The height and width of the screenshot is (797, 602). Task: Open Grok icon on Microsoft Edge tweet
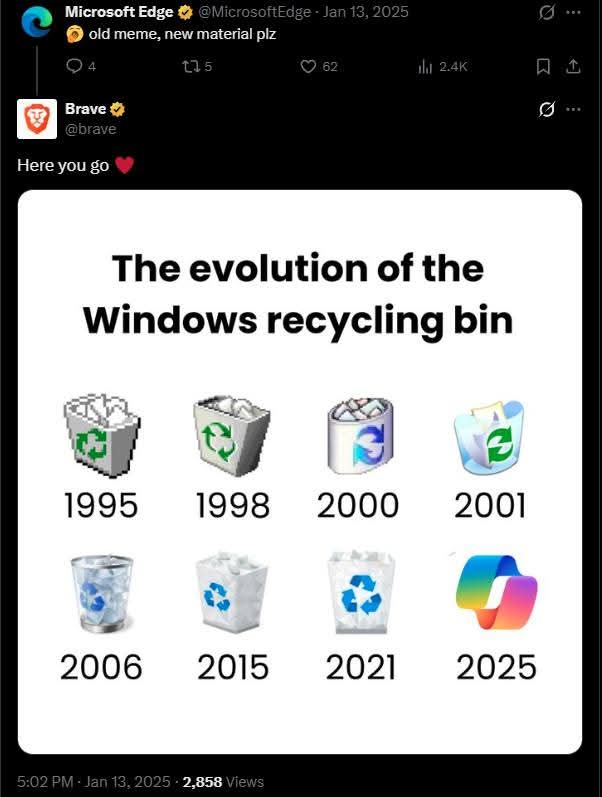click(x=546, y=13)
